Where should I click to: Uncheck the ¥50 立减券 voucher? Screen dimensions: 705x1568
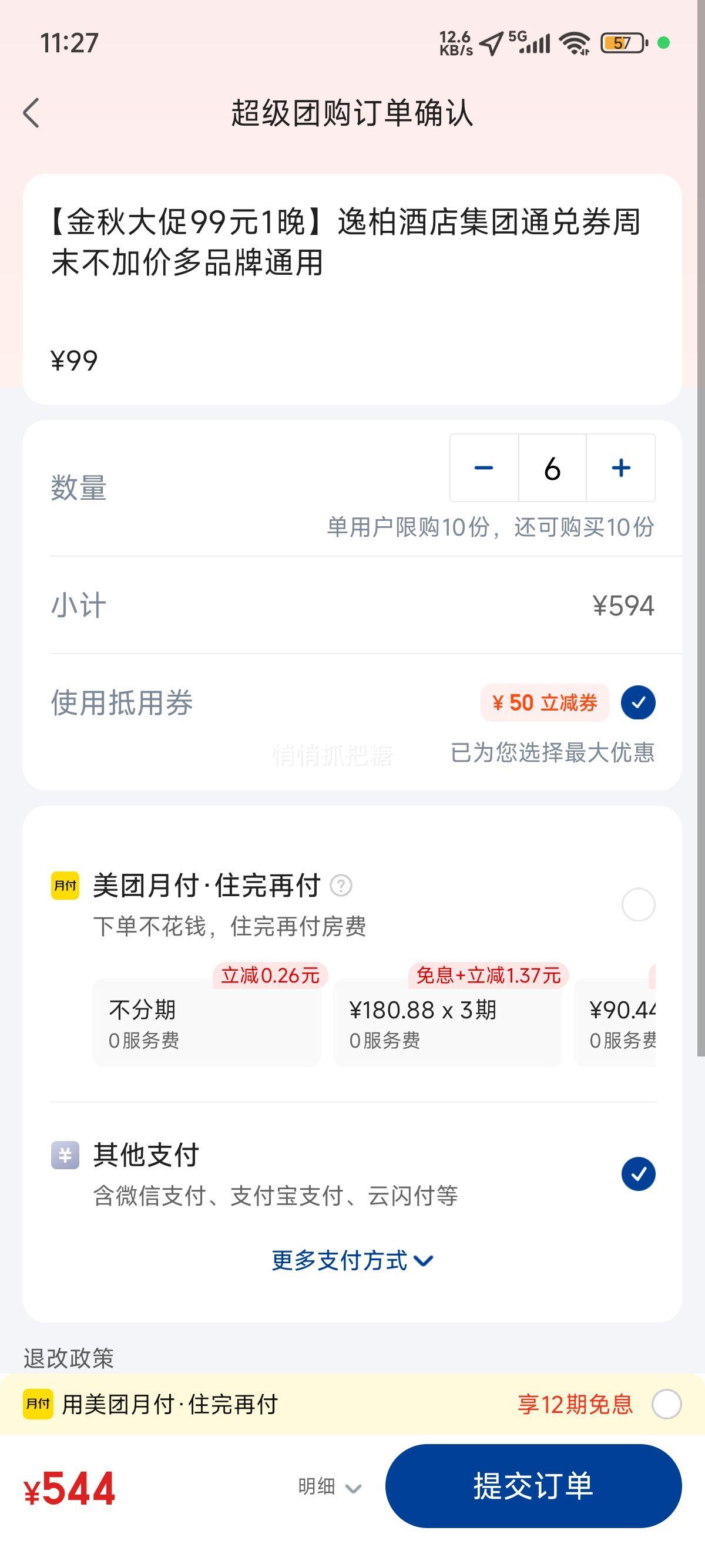click(x=638, y=702)
